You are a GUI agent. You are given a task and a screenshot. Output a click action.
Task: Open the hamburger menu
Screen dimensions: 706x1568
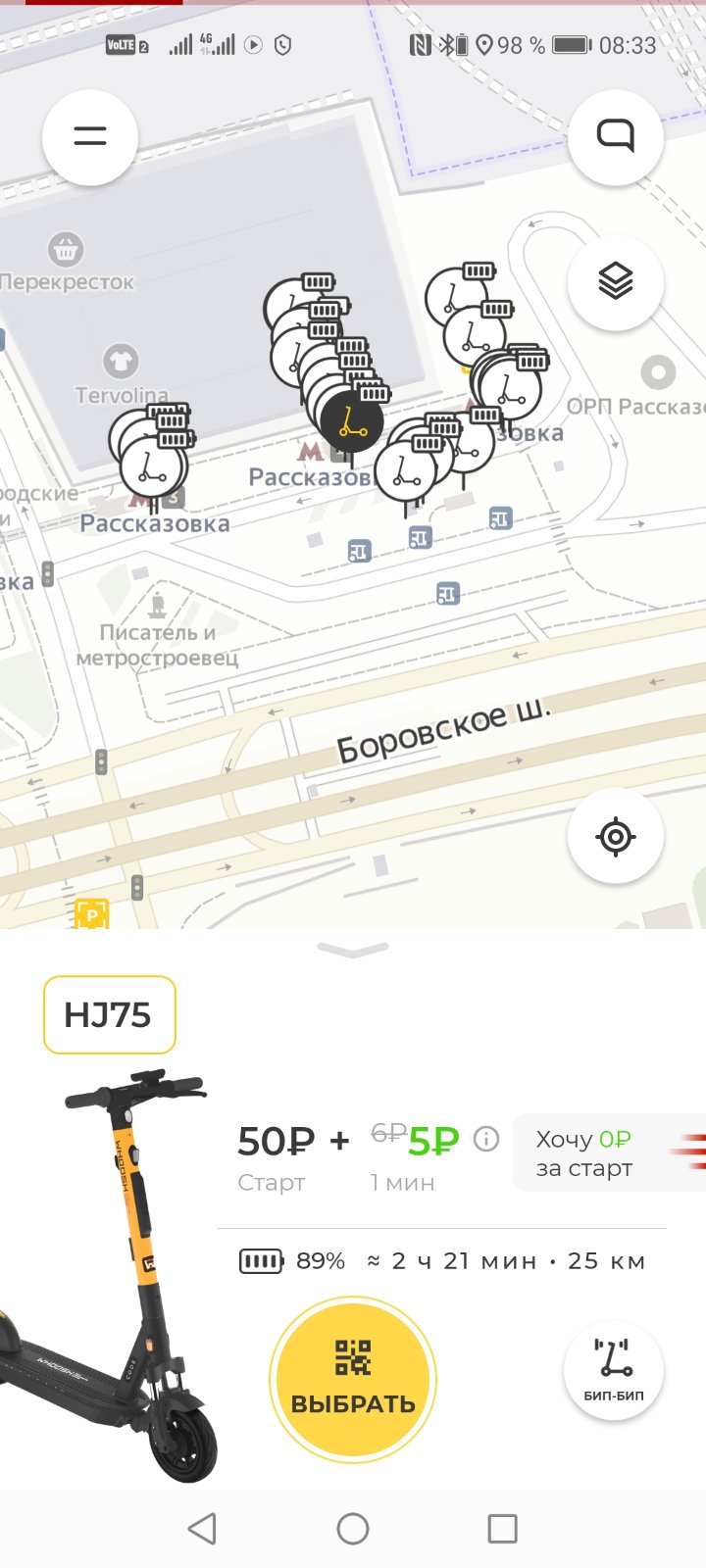pos(89,137)
